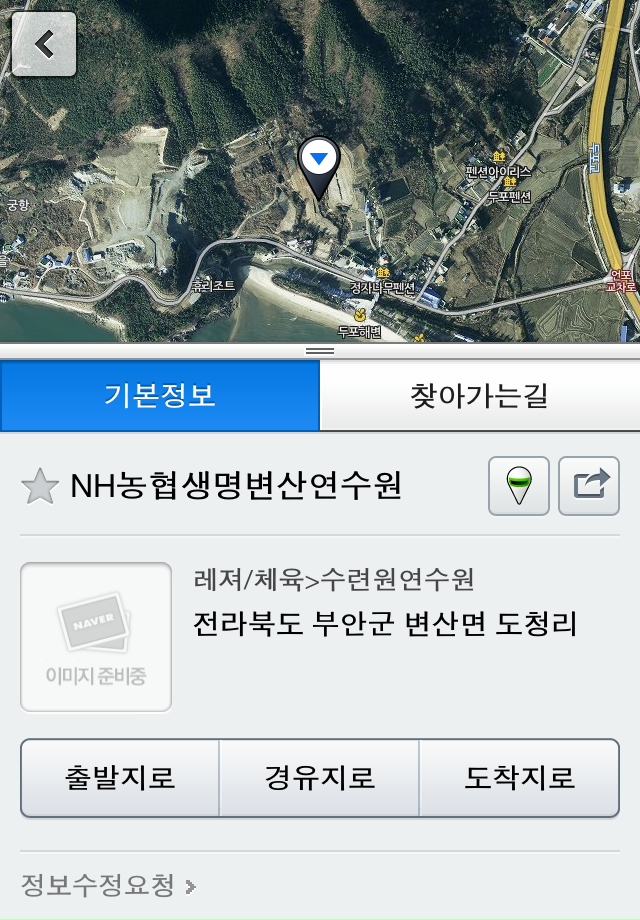This screenshot has height=920, width=640.
Task: Tap the map resize handle
Action: tap(320, 351)
